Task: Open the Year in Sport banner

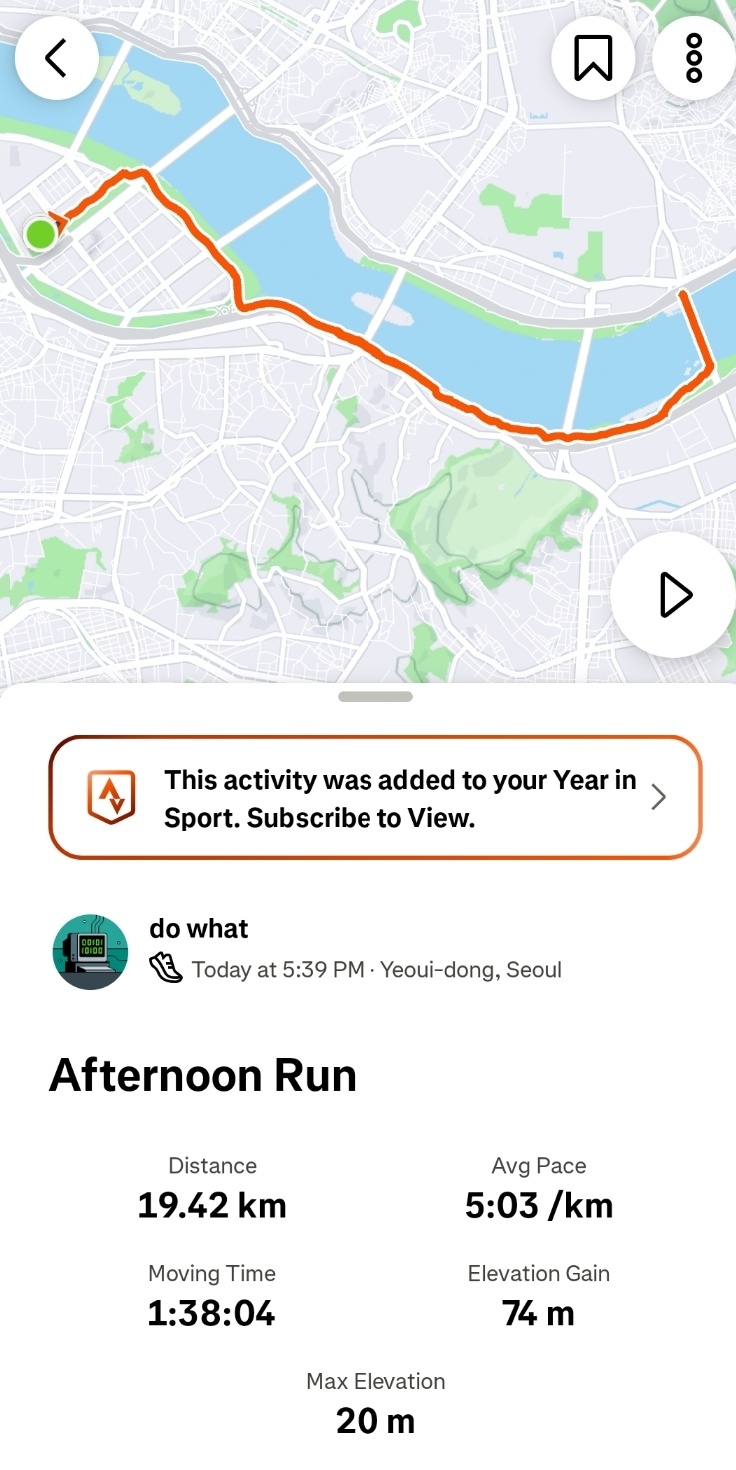Action: [x=375, y=798]
